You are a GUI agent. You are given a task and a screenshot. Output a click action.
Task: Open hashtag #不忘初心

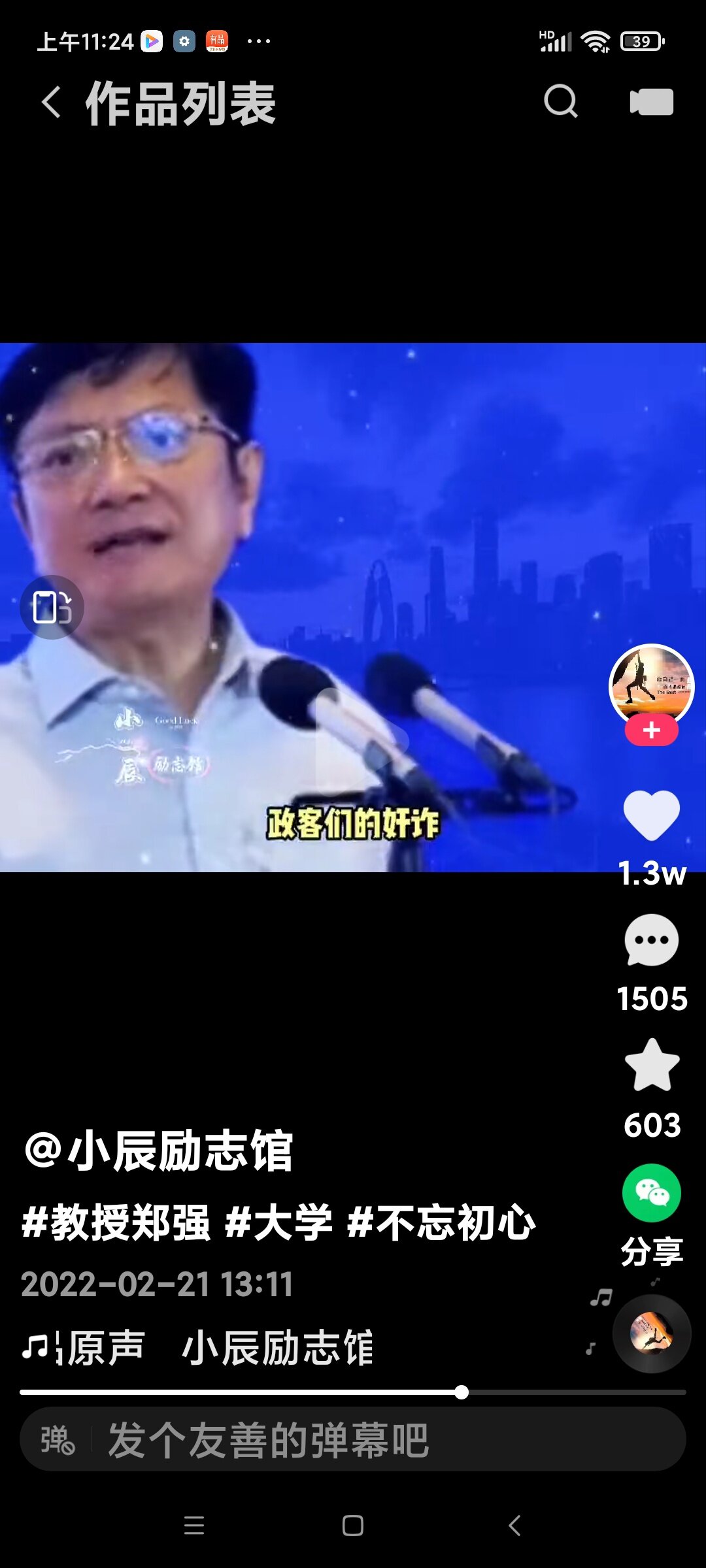coord(441,1222)
